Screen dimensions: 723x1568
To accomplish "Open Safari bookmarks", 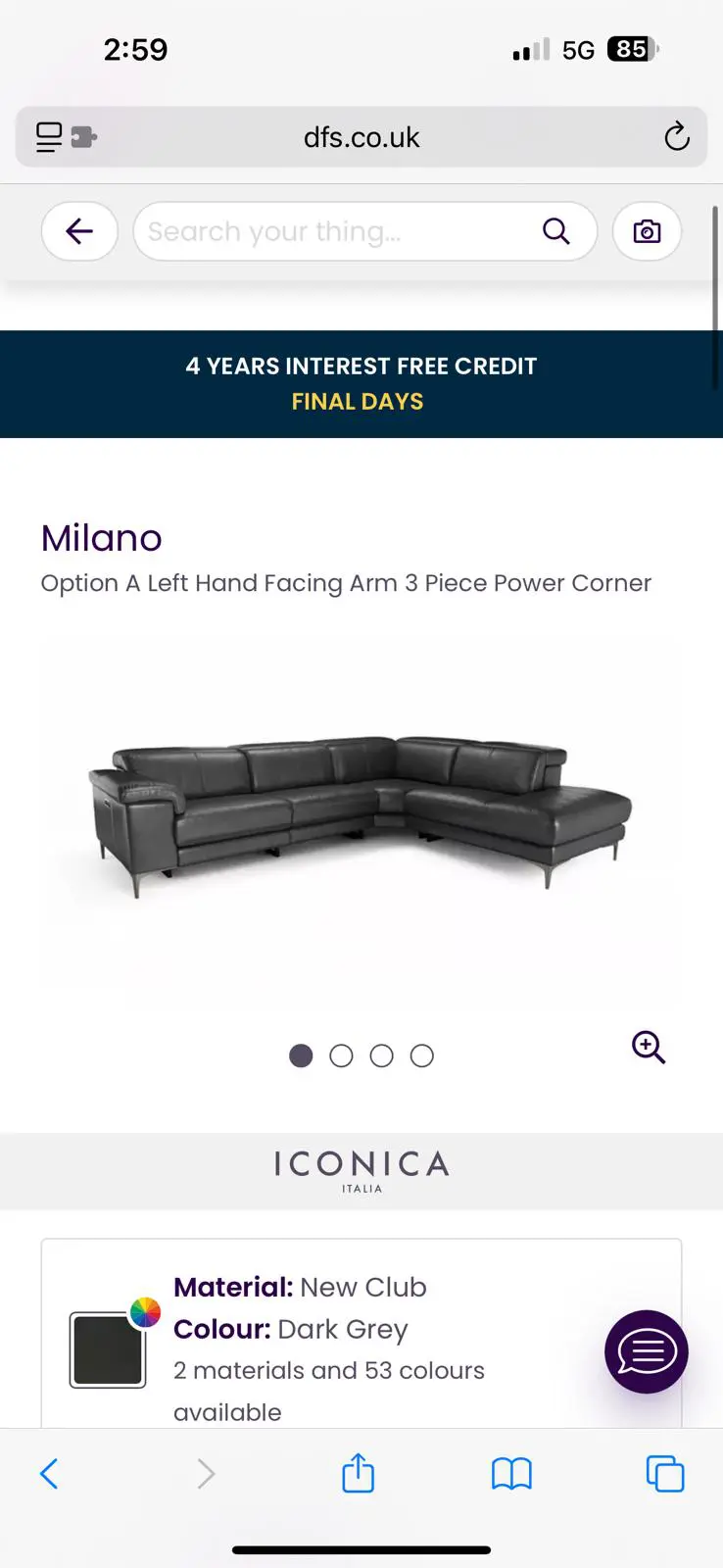I will 511,1473.
